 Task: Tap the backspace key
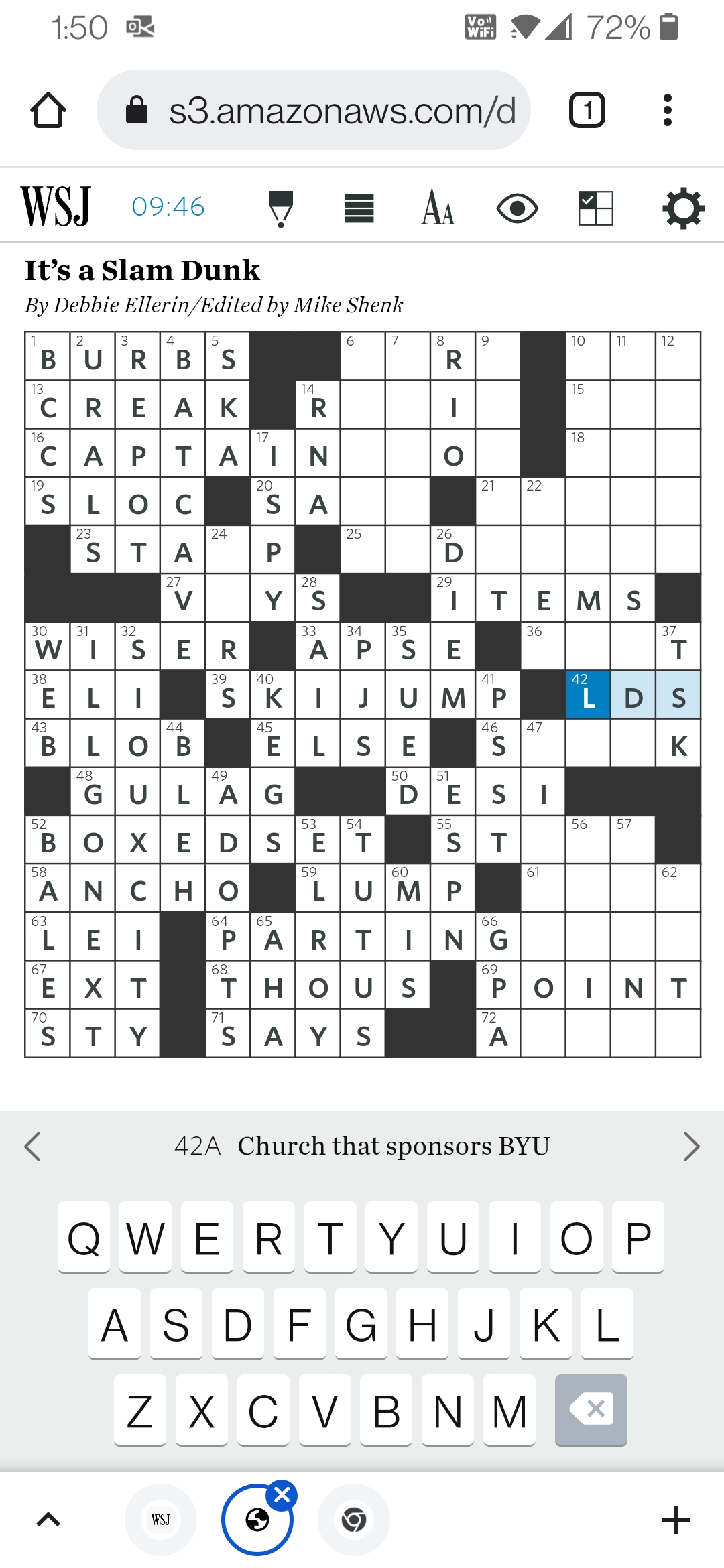point(591,1410)
